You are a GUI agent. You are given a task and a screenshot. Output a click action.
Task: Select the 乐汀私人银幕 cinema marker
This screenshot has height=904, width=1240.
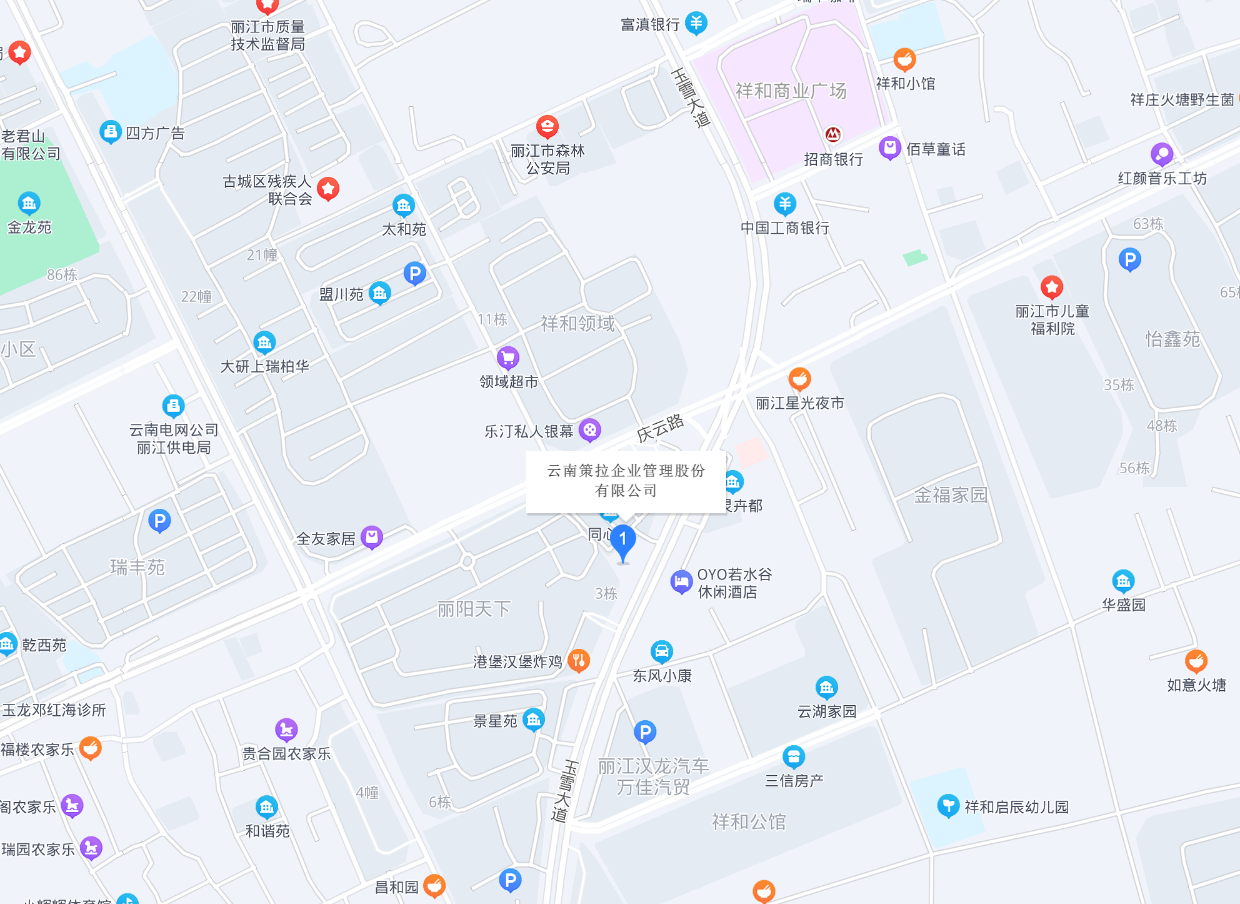coord(590,431)
